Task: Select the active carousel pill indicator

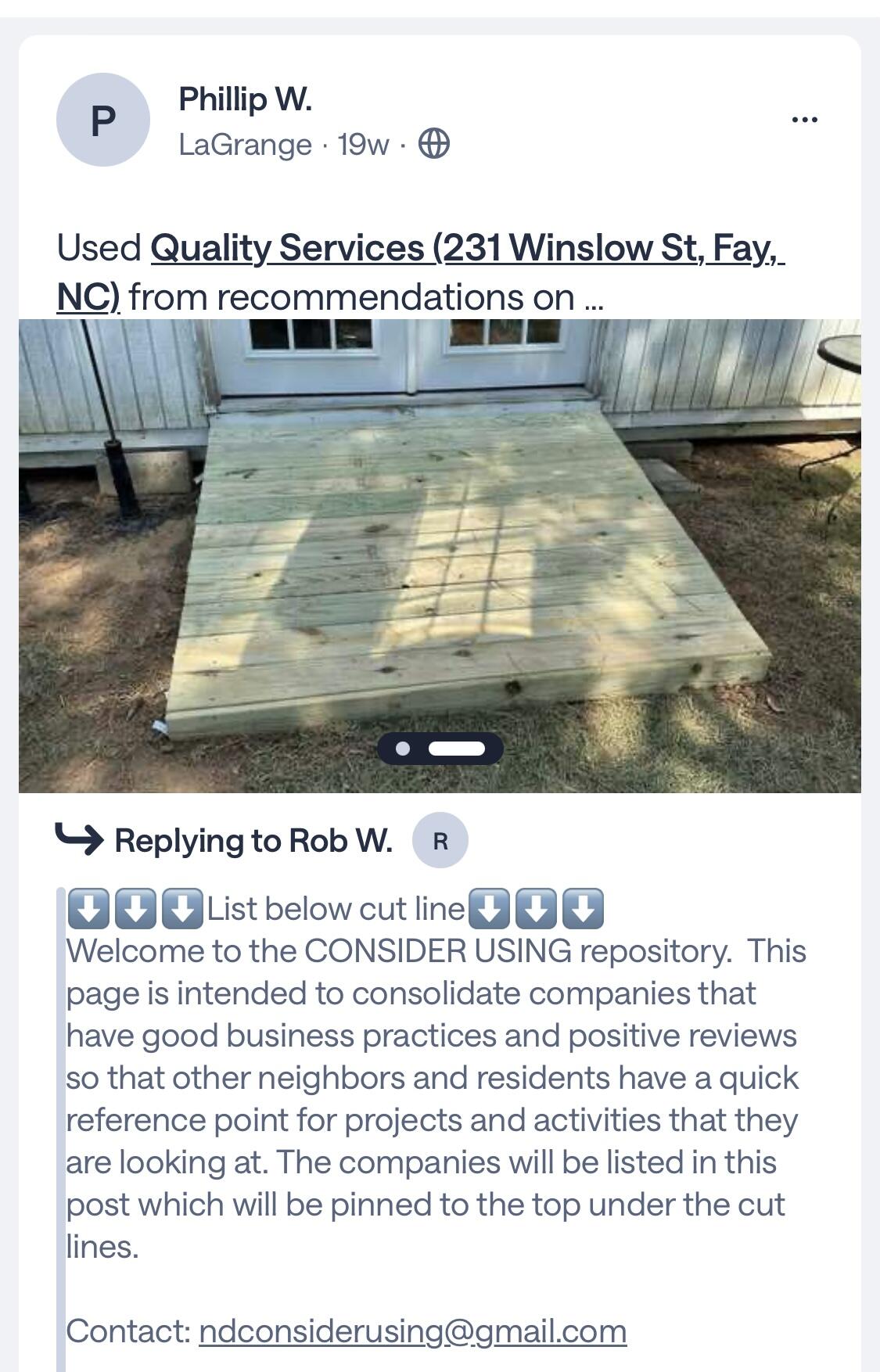Action: [457, 749]
